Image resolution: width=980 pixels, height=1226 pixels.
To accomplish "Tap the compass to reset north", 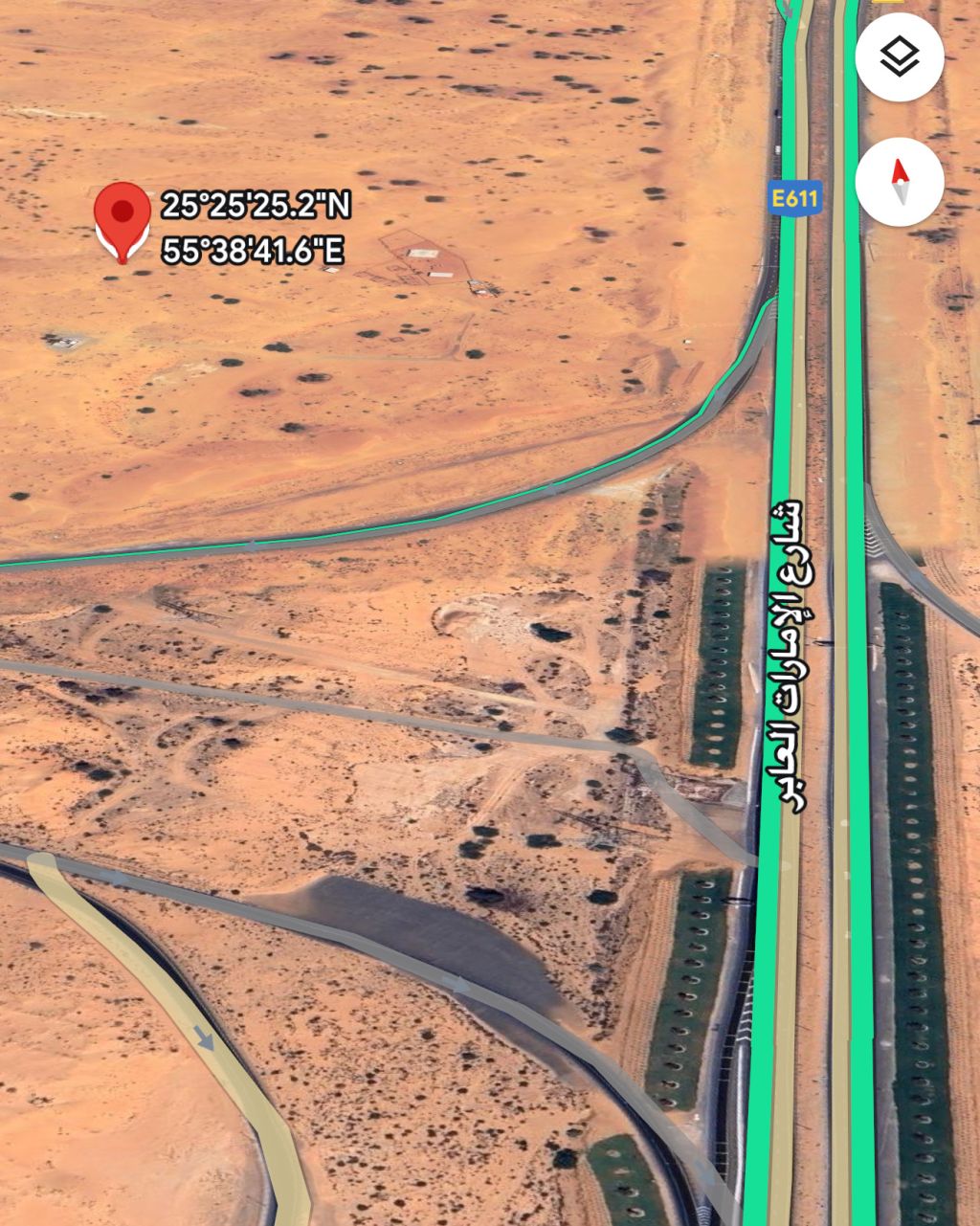I will pos(899,182).
